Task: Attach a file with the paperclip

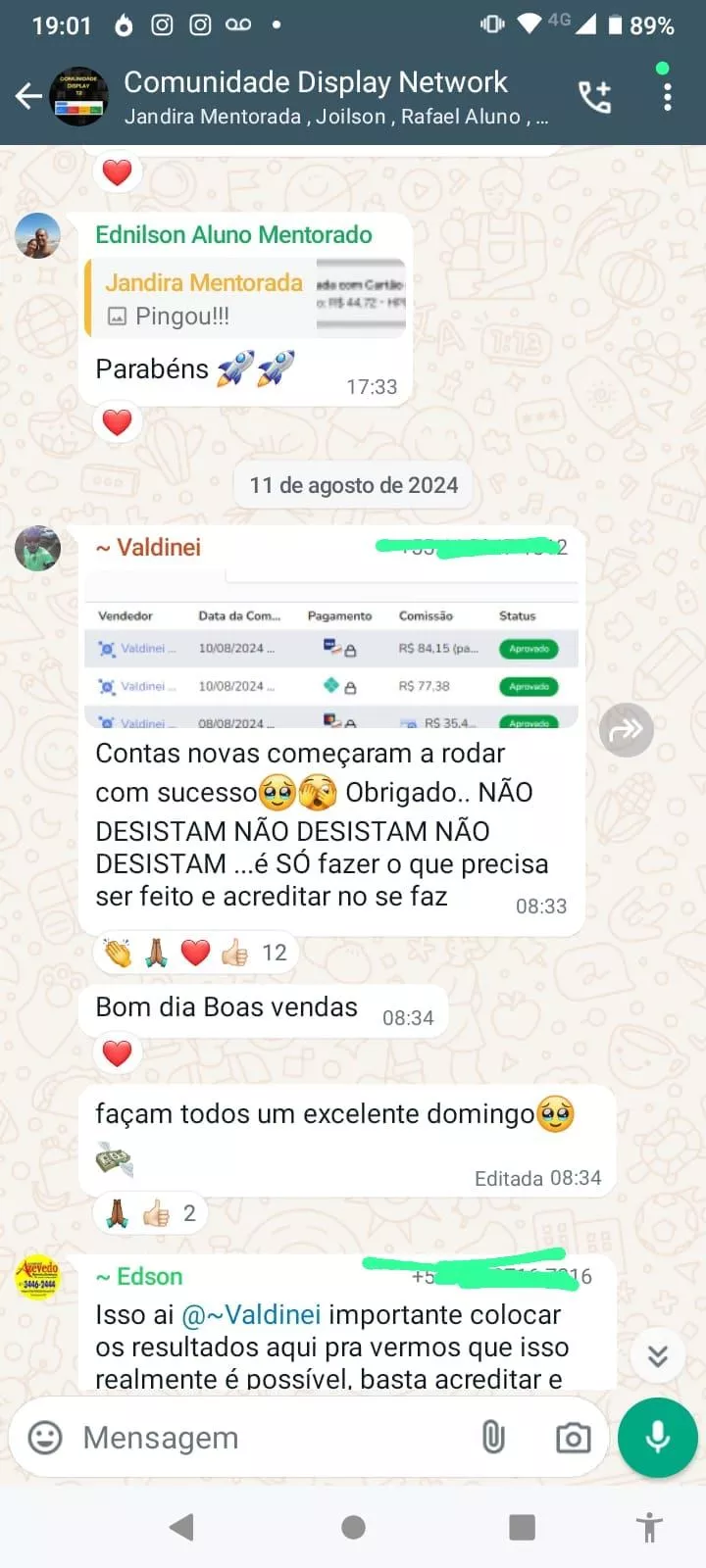Action: 493,1438
